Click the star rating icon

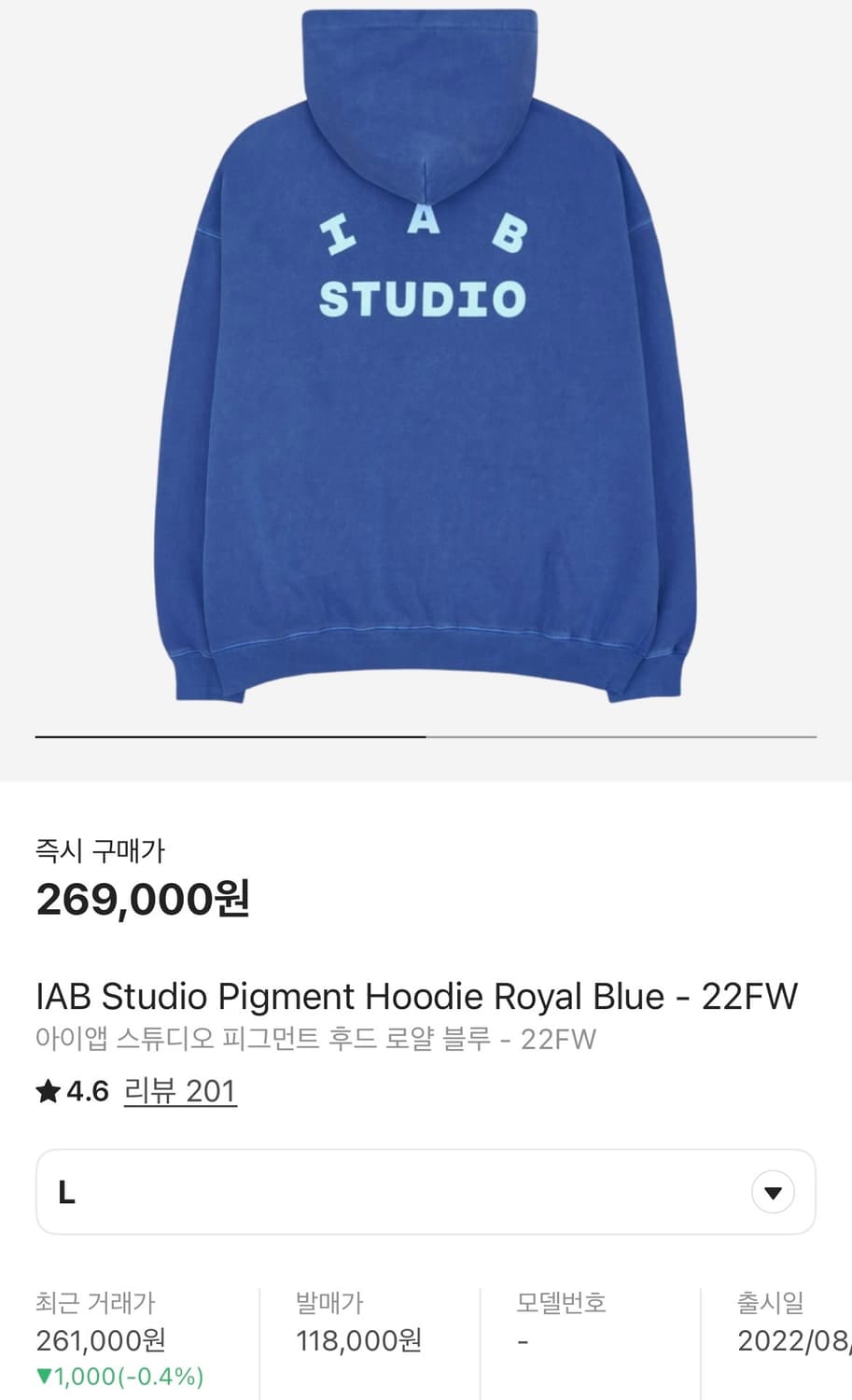49,1090
